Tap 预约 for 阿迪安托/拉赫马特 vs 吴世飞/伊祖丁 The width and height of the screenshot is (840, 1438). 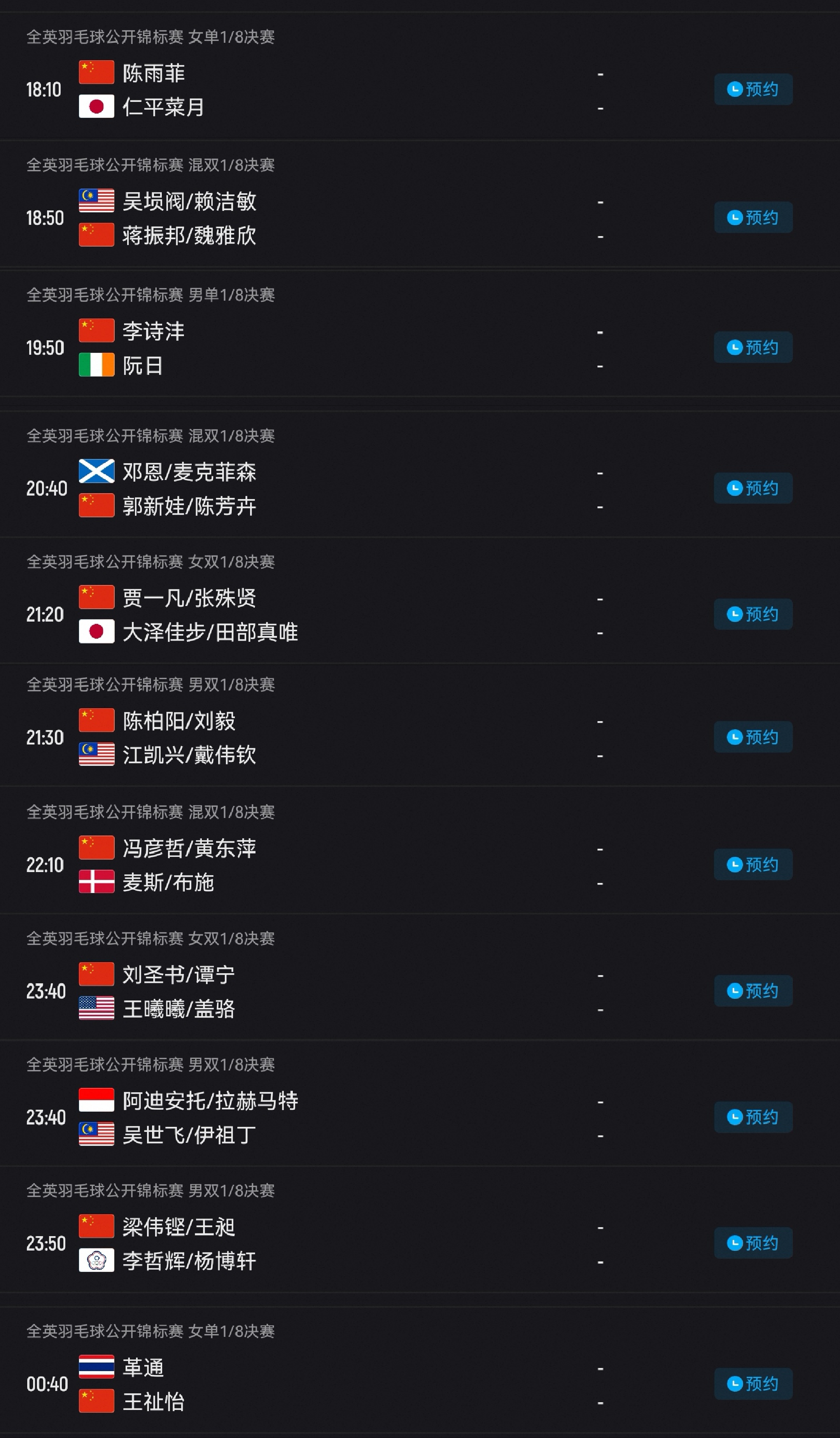[752, 1117]
